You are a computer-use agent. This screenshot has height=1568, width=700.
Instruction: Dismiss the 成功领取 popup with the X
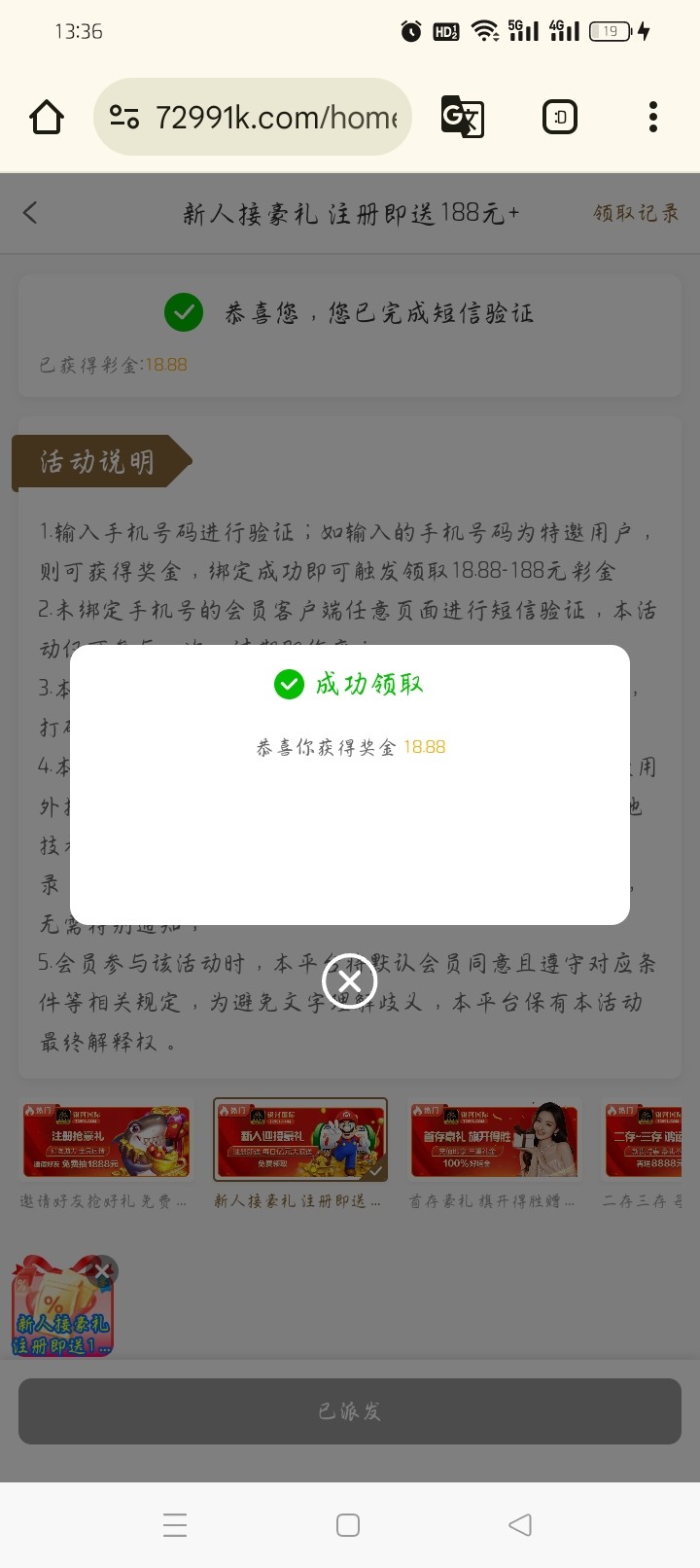(x=349, y=981)
